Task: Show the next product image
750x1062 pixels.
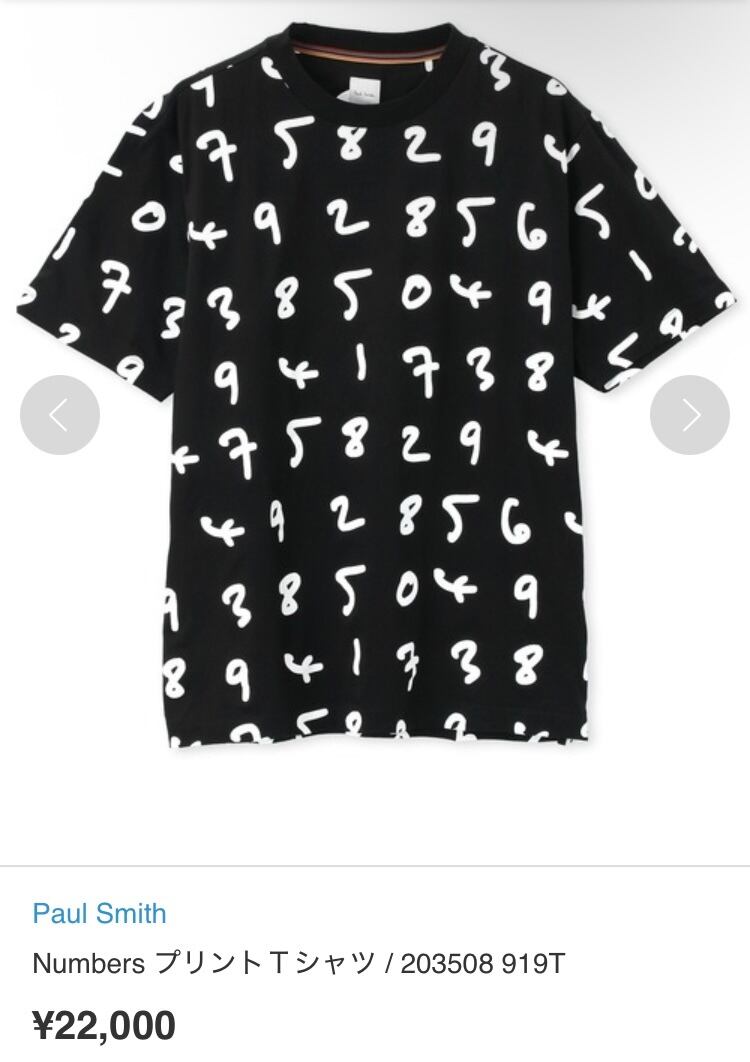Action: click(690, 415)
